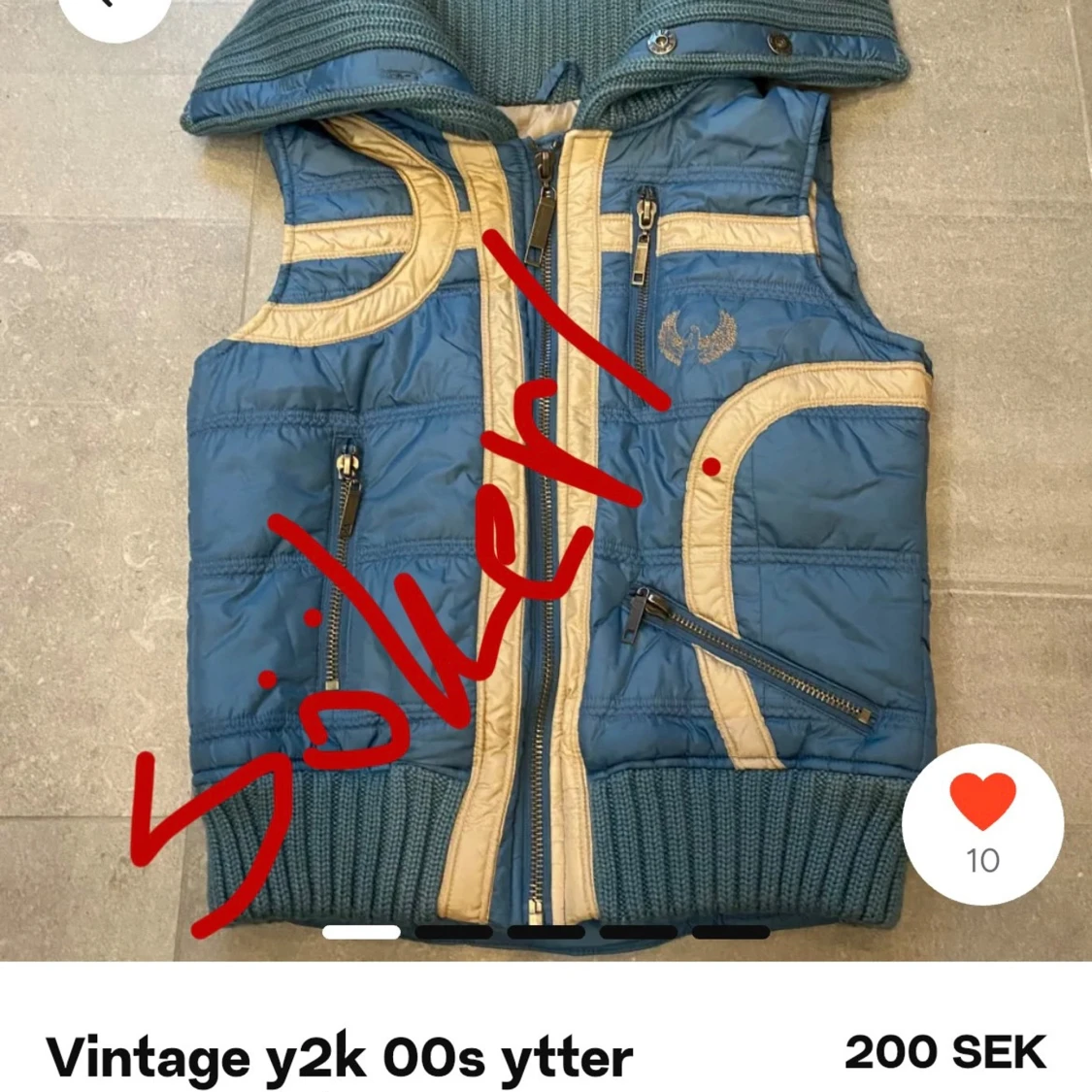Jump to the second photo indicator

click(x=453, y=932)
